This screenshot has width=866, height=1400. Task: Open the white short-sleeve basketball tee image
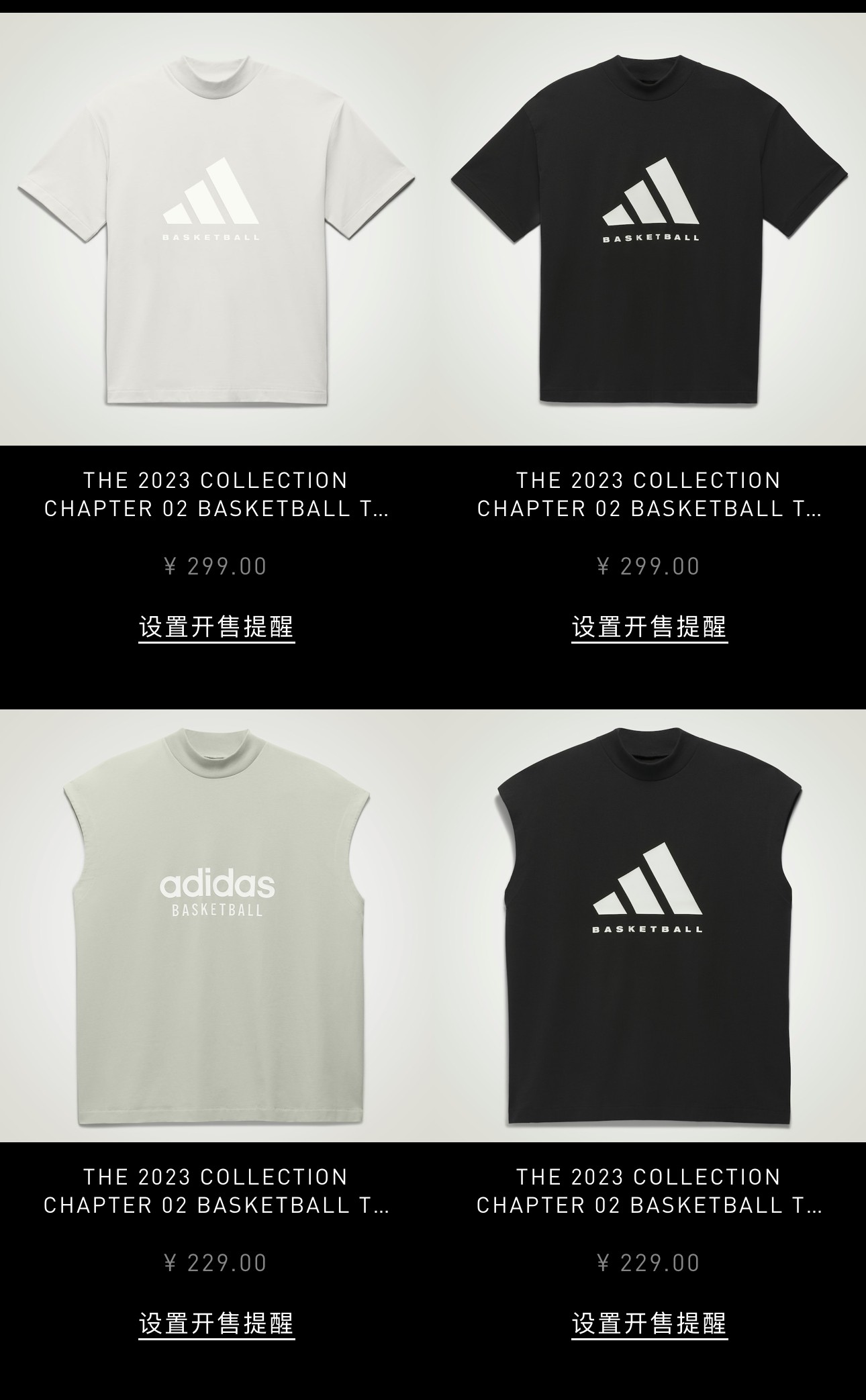(x=216, y=230)
